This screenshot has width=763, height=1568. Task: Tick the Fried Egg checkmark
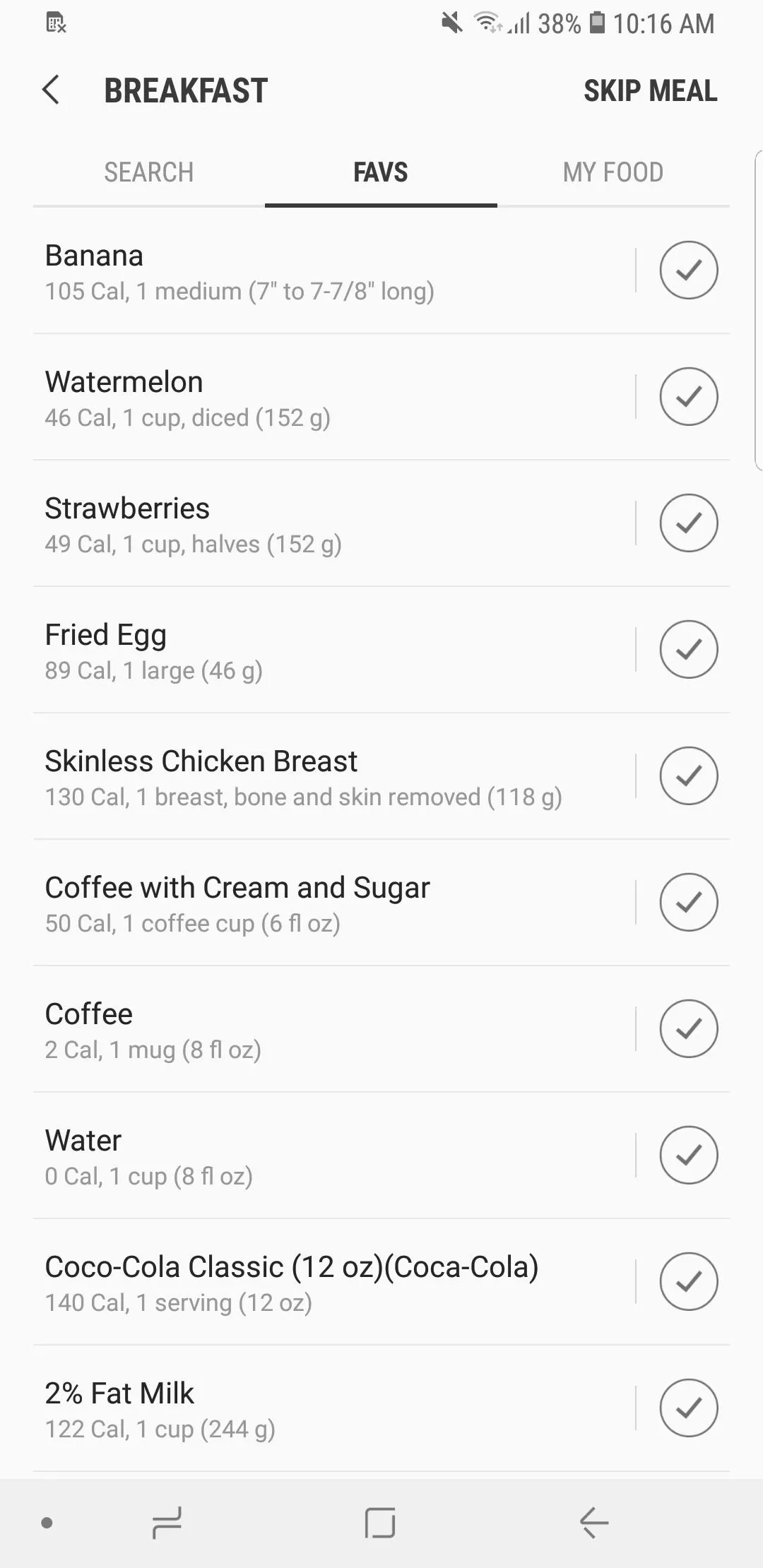[689, 649]
